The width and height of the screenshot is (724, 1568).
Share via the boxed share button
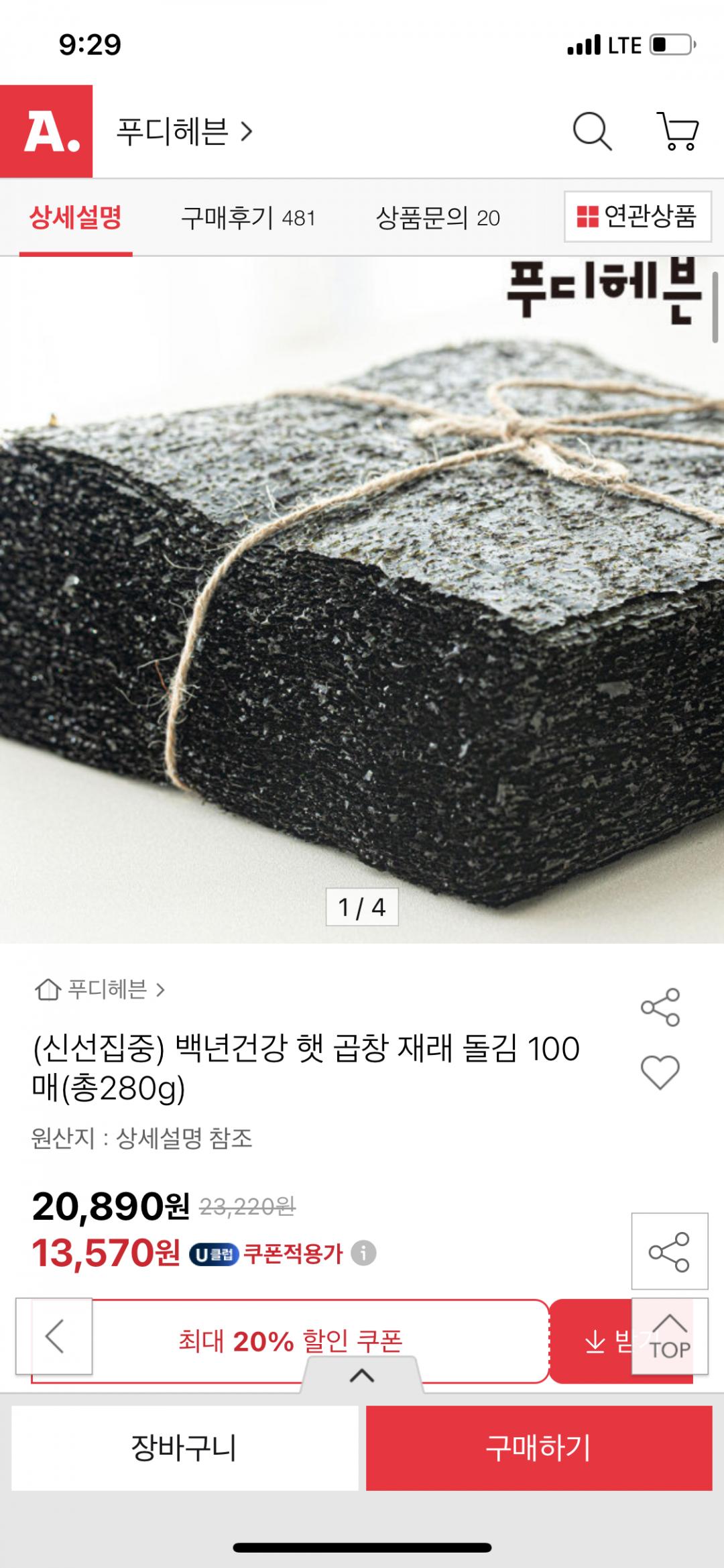point(670,1251)
